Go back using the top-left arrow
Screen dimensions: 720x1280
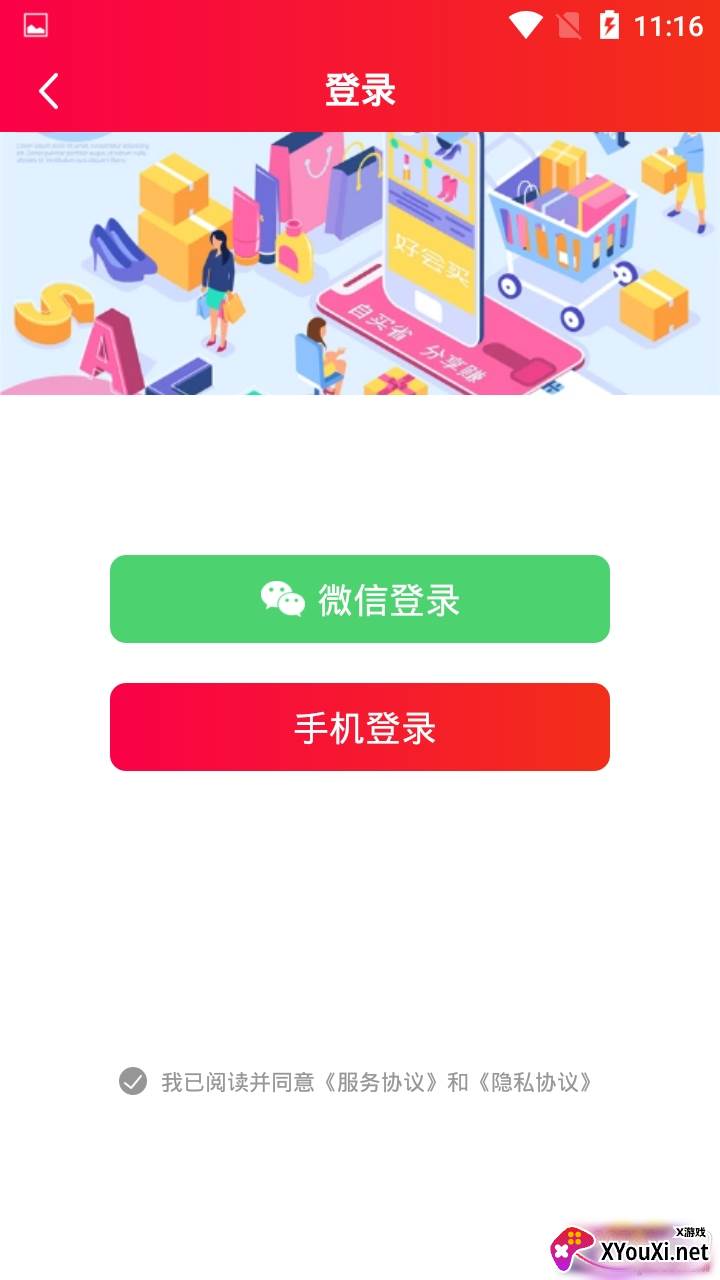click(48, 91)
